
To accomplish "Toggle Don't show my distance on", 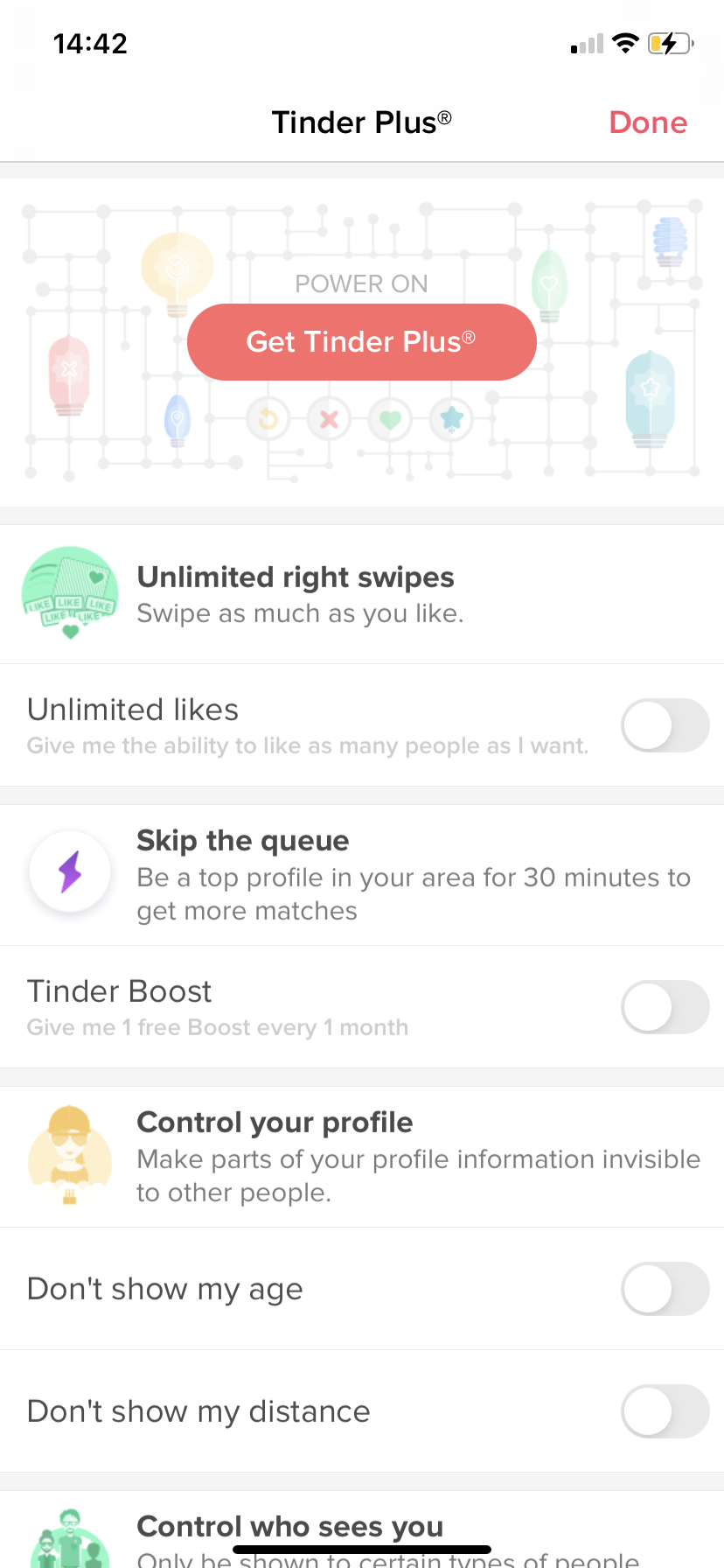I will click(665, 1410).
